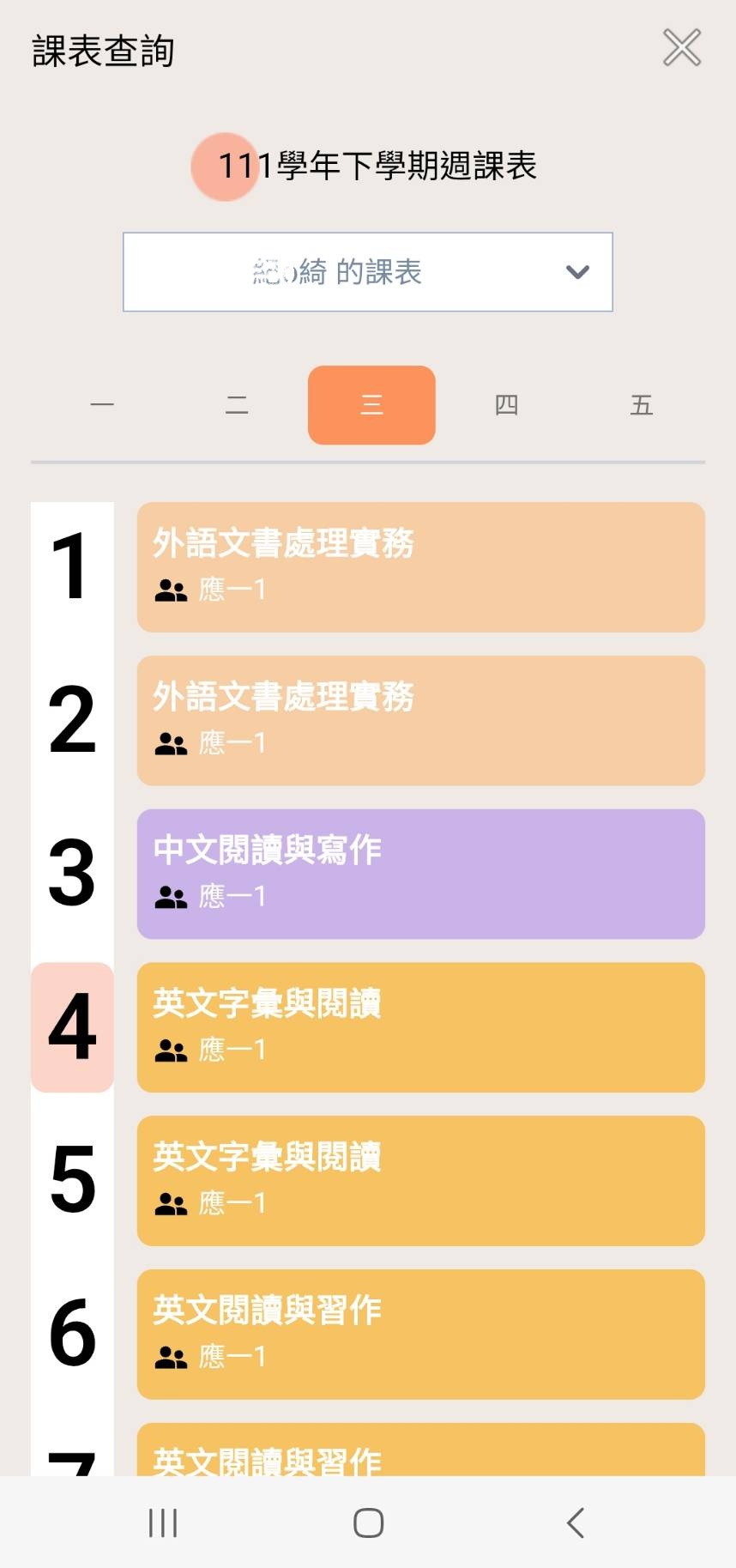The image size is (736, 1568).
Task: Open period 5 英文字彙與閱讀 card
Action: pyautogui.click(x=421, y=1181)
